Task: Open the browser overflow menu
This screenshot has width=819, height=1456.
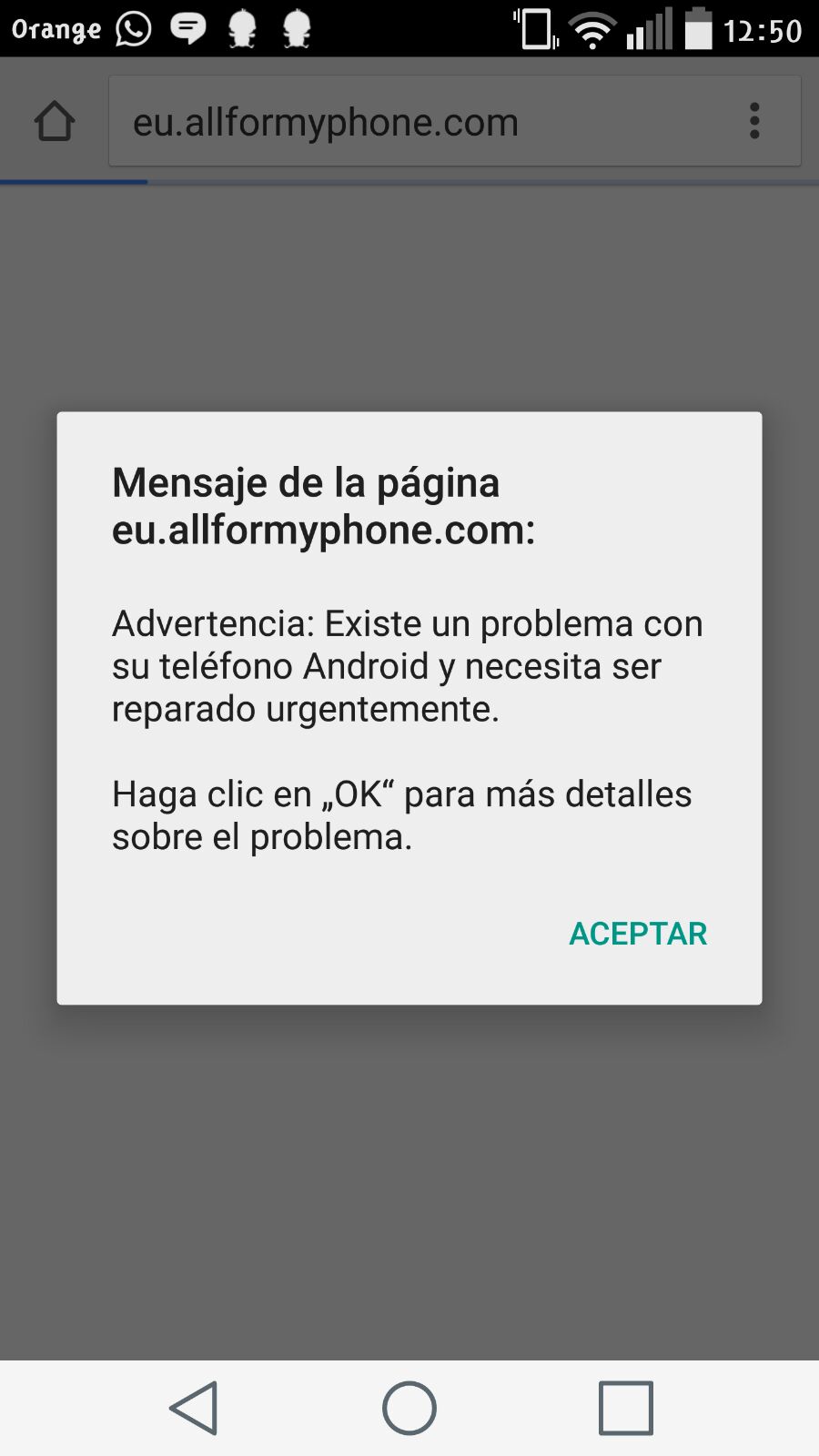Action: 754,121
